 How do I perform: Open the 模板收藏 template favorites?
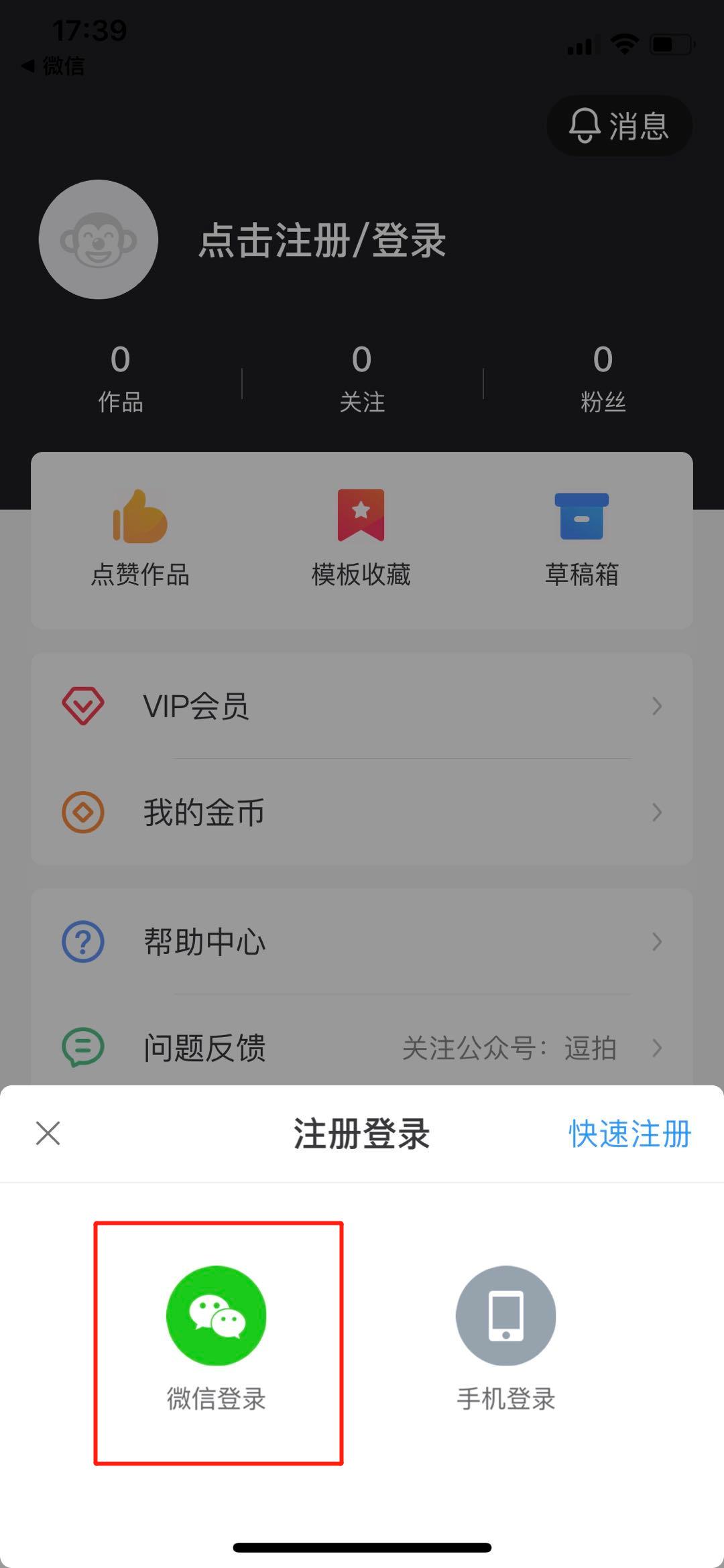(361, 536)
